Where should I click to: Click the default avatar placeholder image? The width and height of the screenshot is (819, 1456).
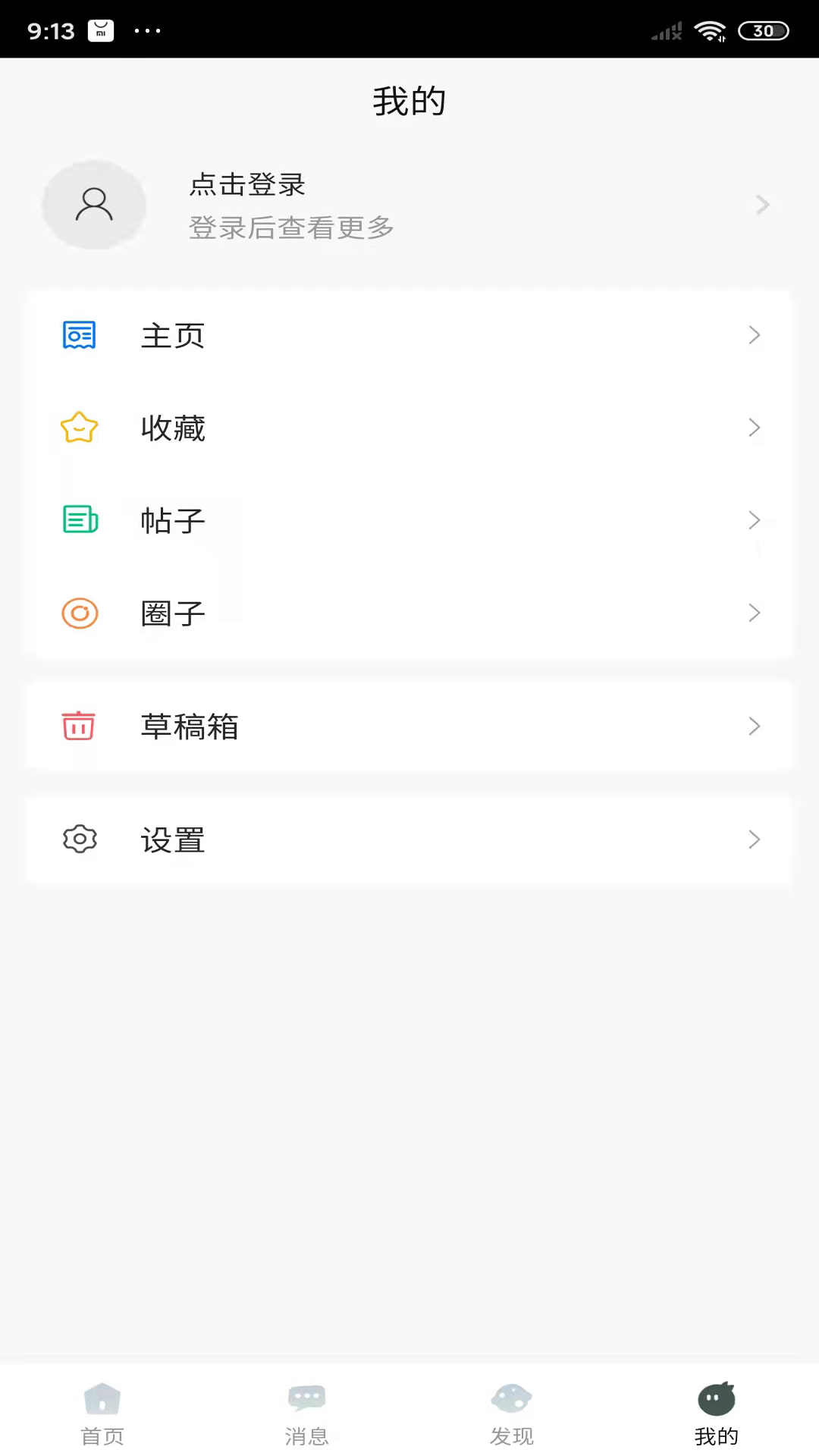click(94, 205)
